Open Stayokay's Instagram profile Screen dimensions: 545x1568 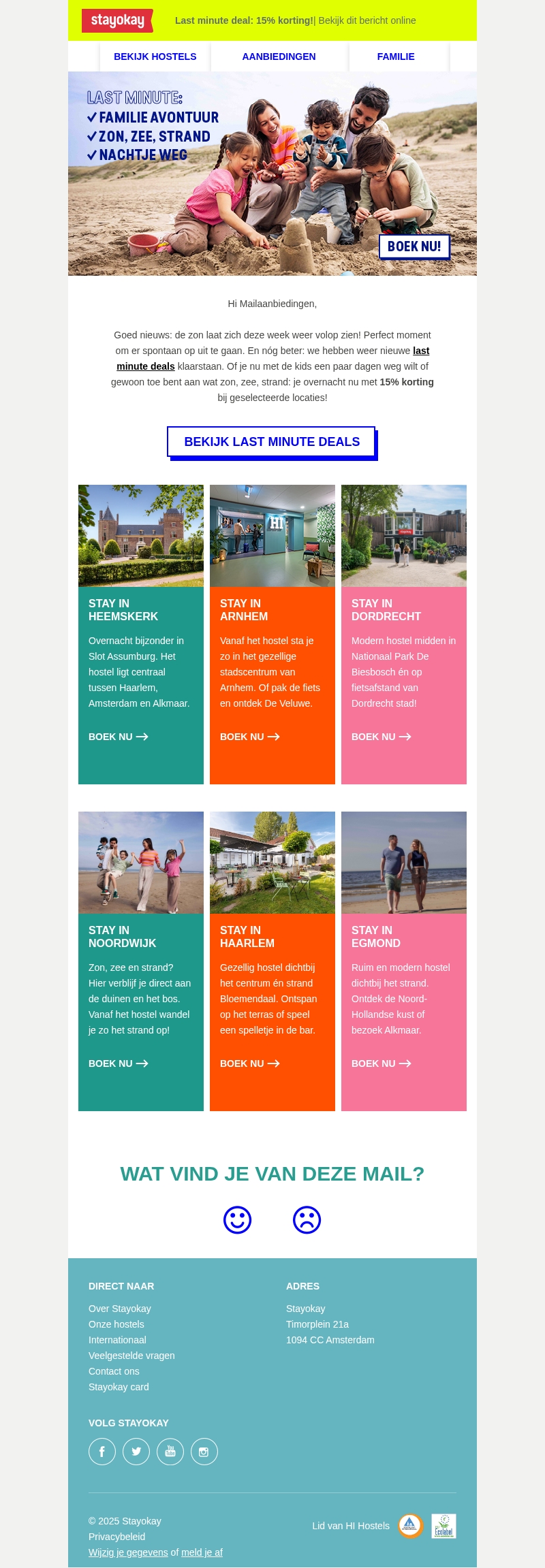[x=204, y=1452]
